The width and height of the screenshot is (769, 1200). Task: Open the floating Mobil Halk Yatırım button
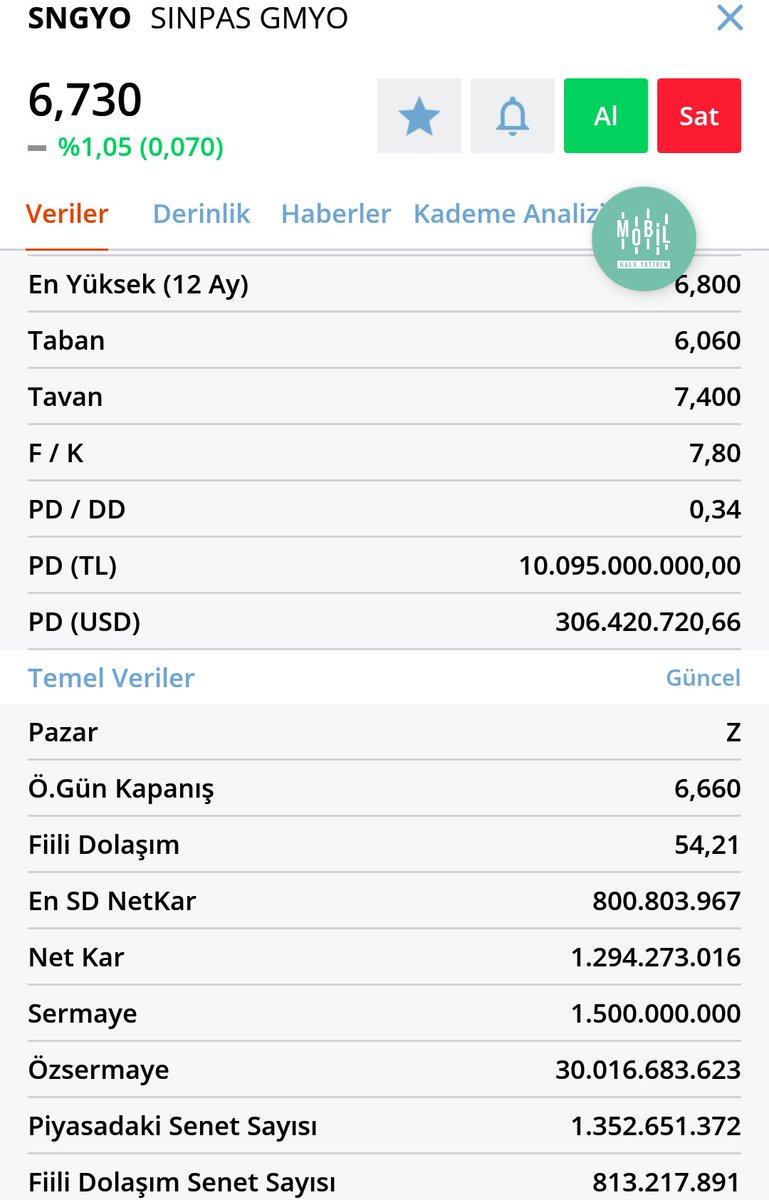pyautogui.click(x=644, y=239)
